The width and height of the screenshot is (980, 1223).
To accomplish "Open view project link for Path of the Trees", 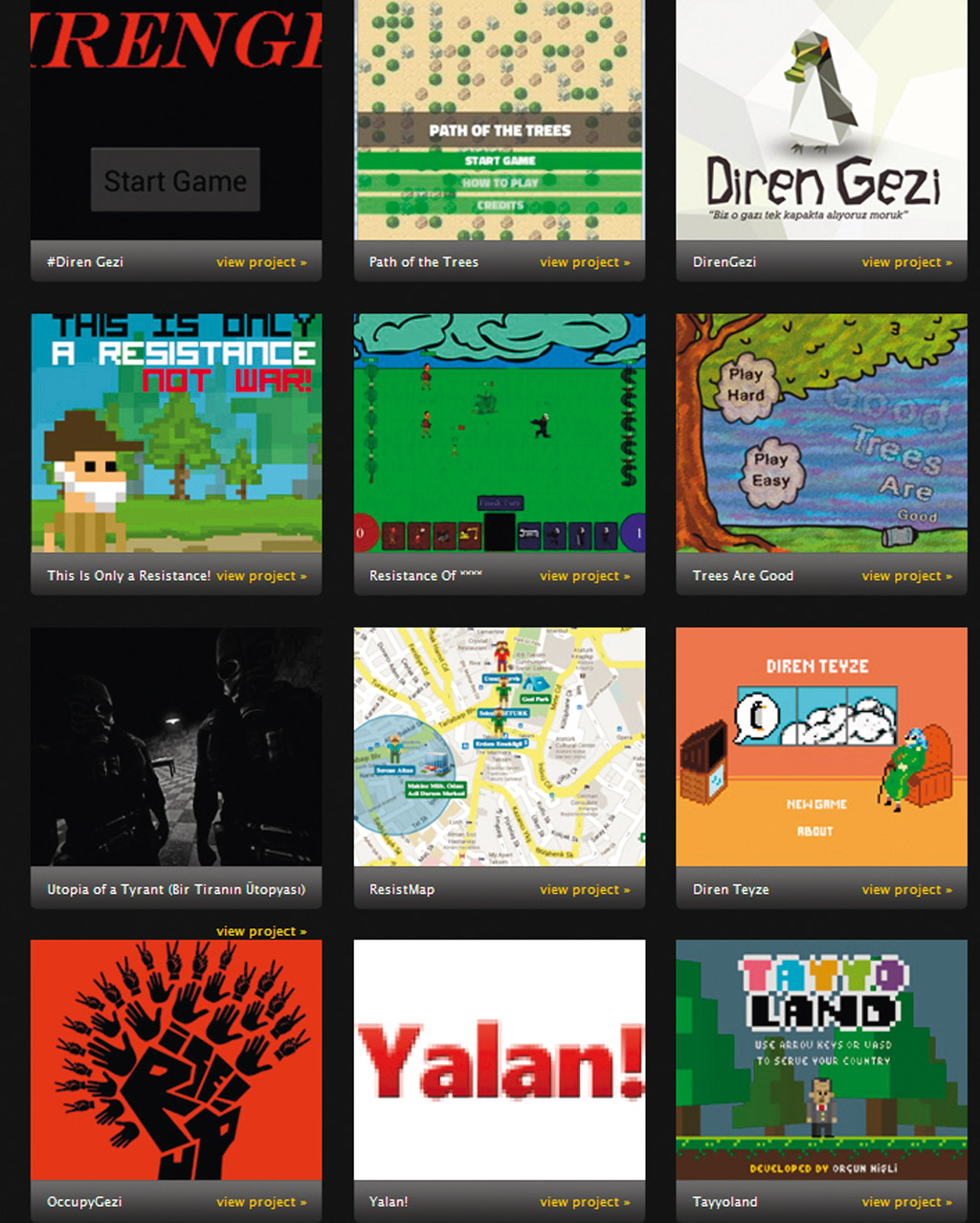I will (584, 262).
